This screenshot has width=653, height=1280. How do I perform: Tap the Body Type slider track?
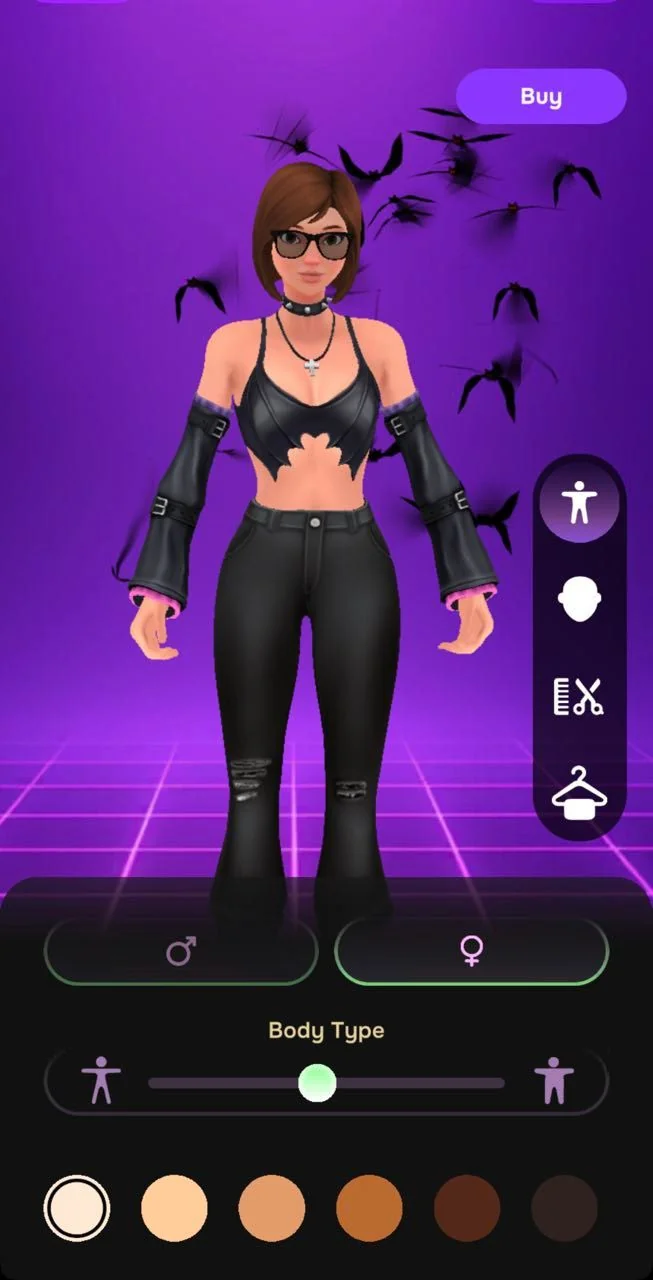pyautogui.click(x=326, y=1083)
